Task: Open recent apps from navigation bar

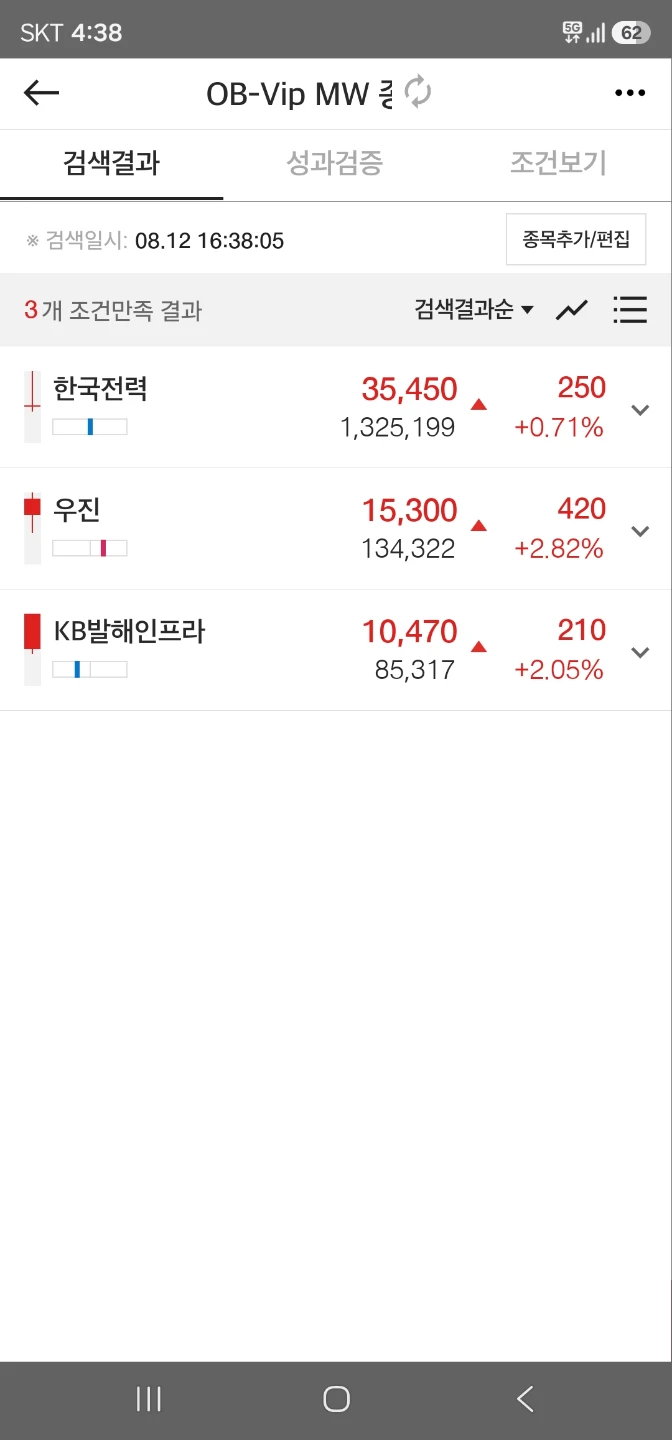Action: [149, 1399]
